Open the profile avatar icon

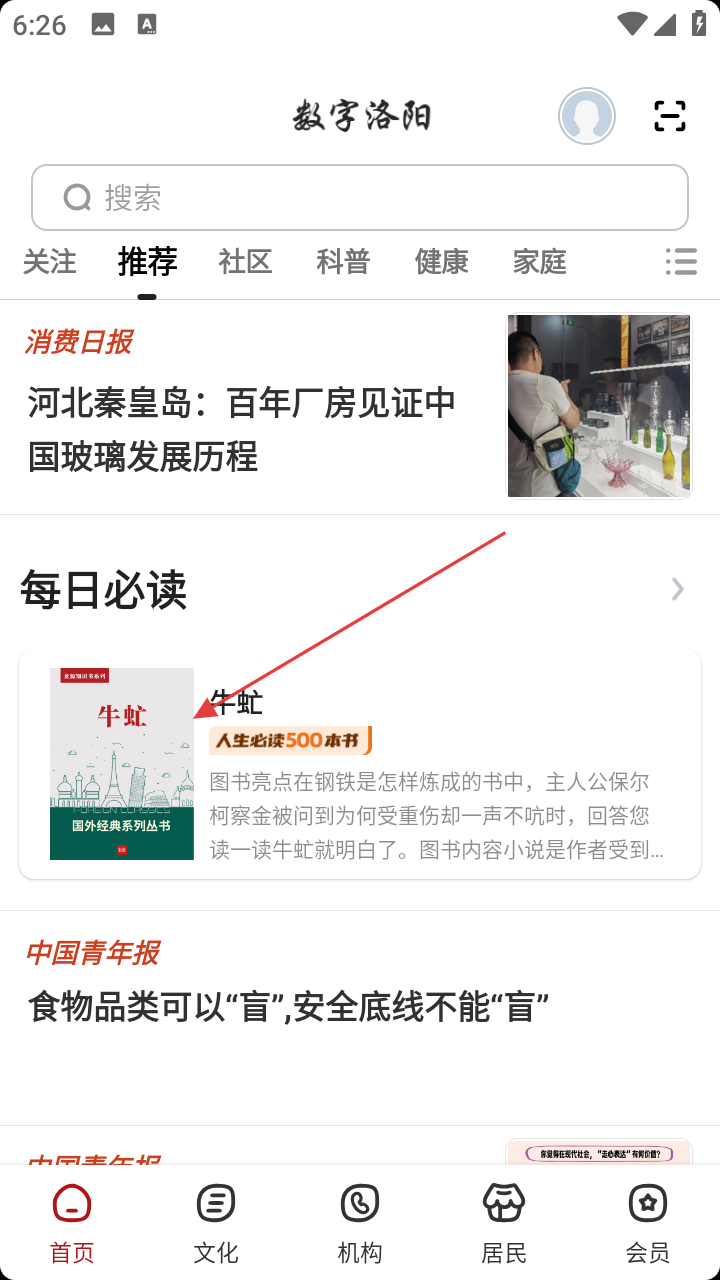point(586,116)
